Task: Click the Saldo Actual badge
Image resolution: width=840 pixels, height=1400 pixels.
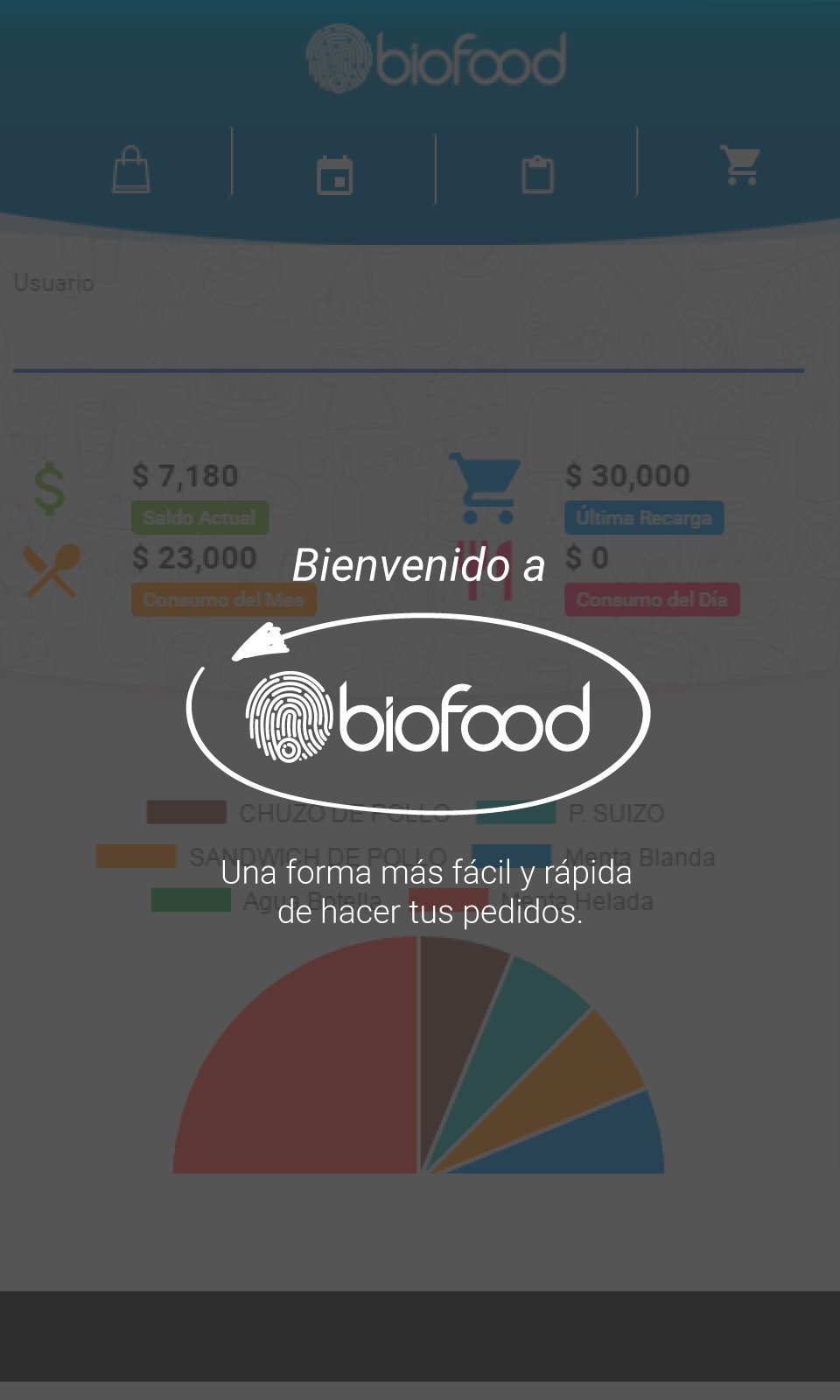Action: click(199, 516)
